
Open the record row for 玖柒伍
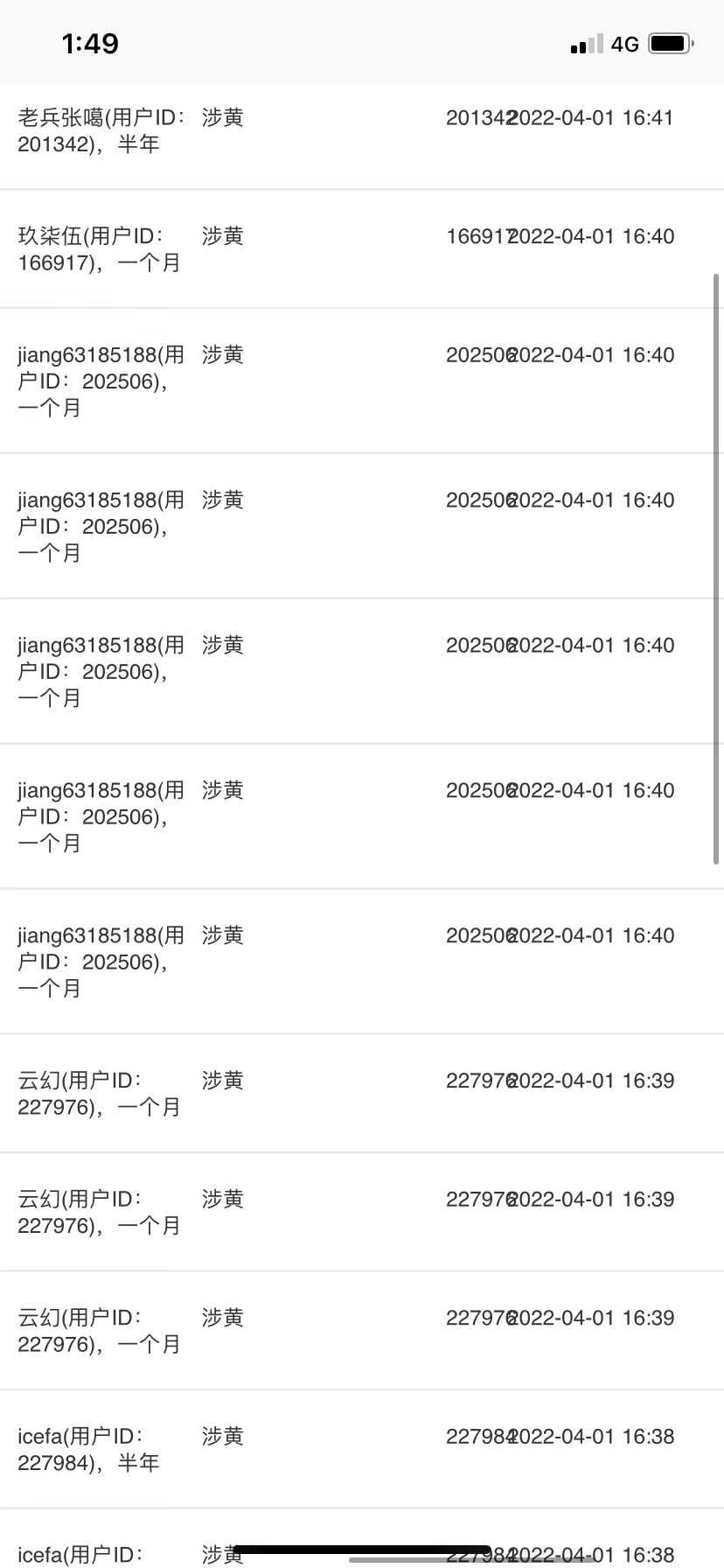pos(362,249)
